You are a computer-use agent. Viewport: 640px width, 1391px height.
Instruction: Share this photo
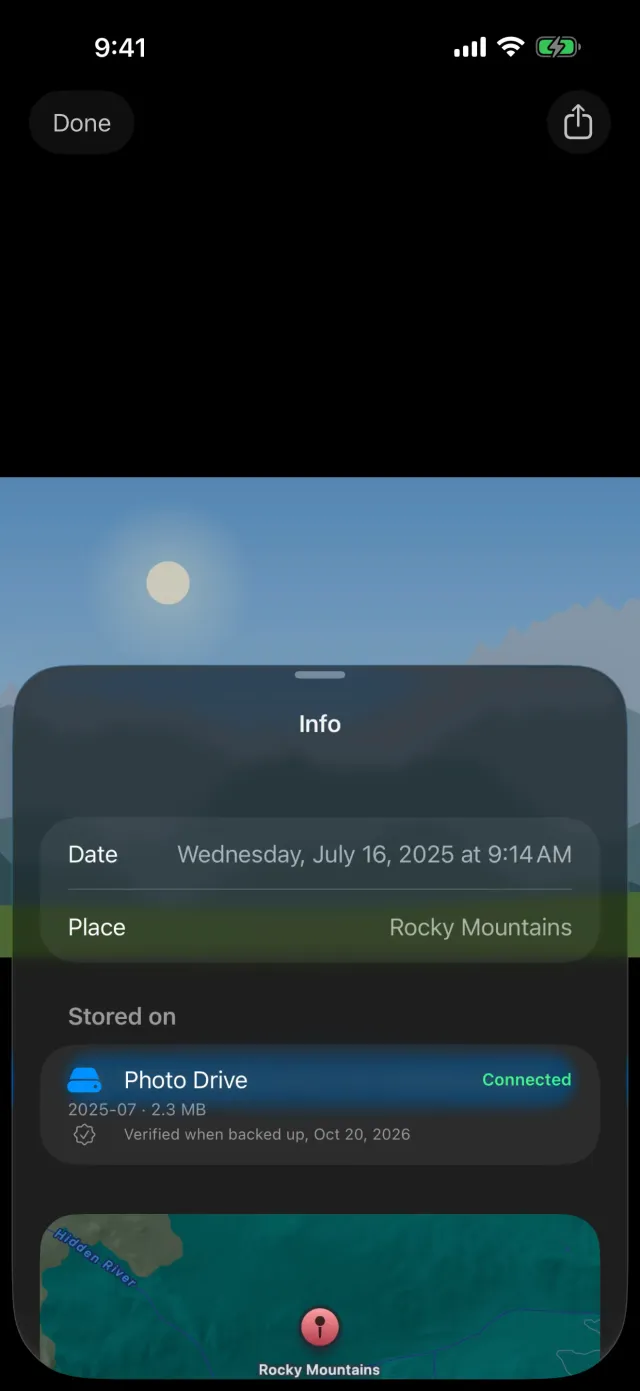[578, 123]
